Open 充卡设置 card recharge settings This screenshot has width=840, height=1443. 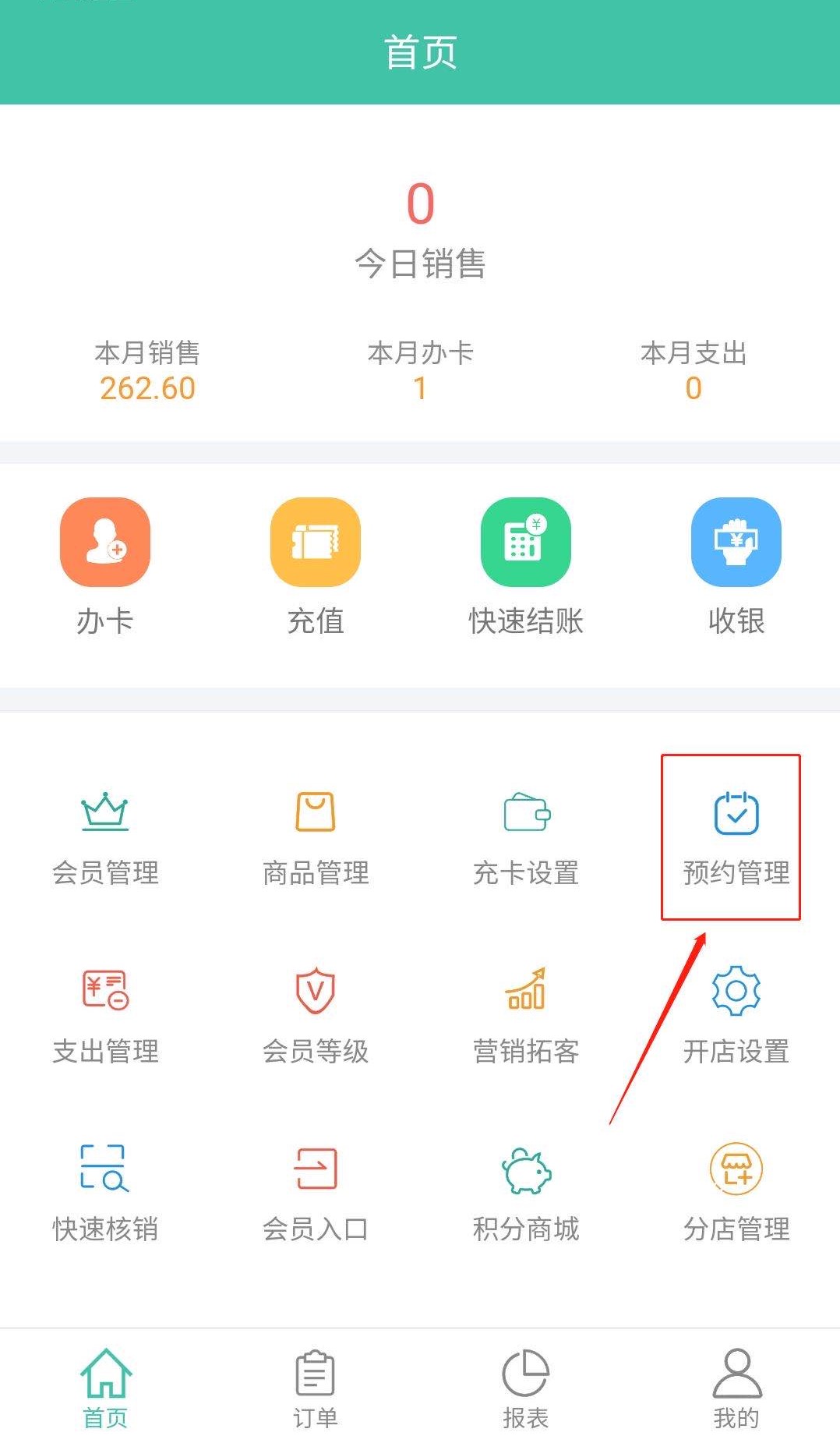click(x=526, y=838)
